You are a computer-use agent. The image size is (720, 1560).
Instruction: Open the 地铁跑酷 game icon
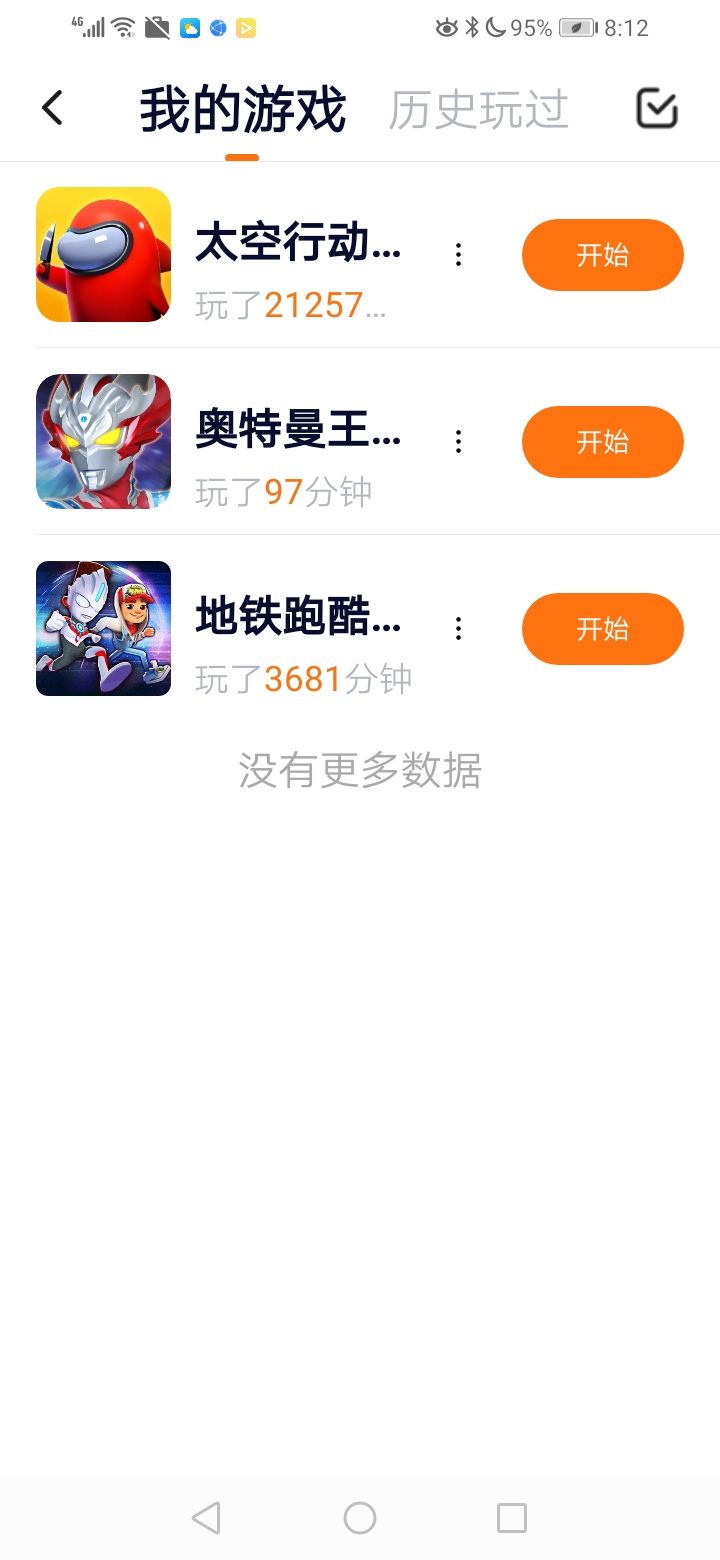(x=104, y=629)
